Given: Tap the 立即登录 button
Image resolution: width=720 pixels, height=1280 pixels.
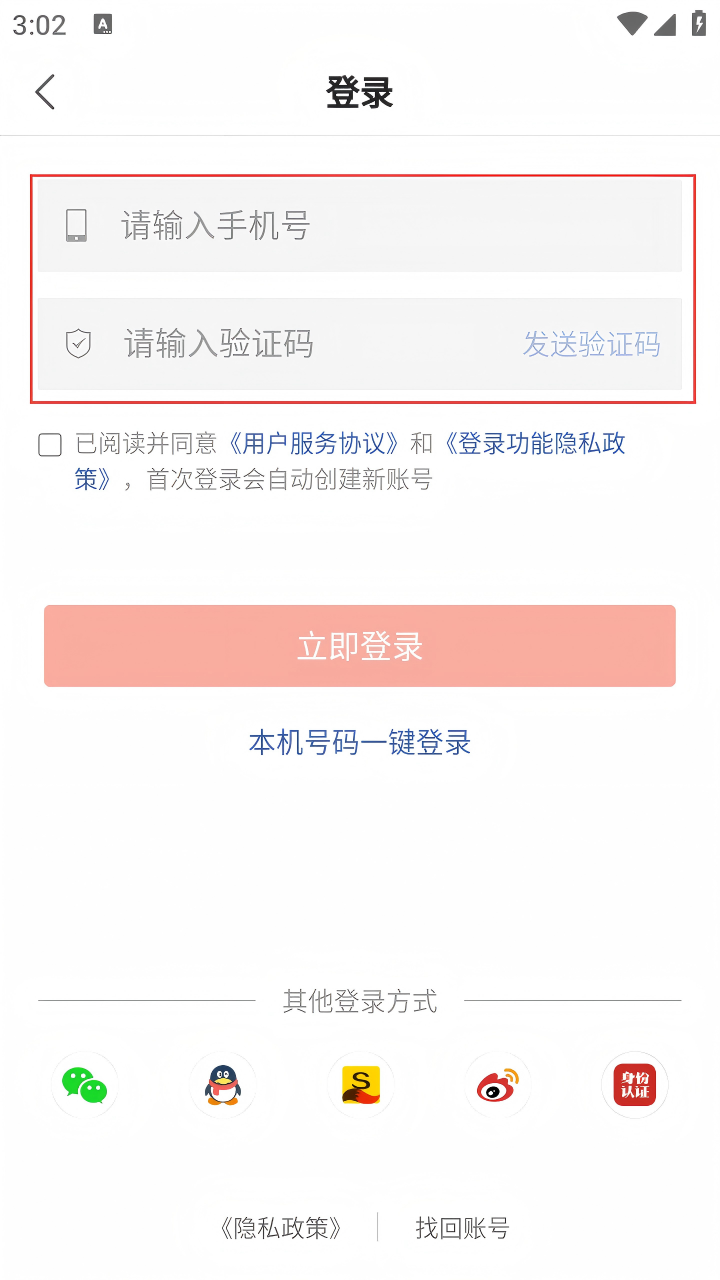Looking at the screenshot, I should pyautogui.click(x=360, y=646).
